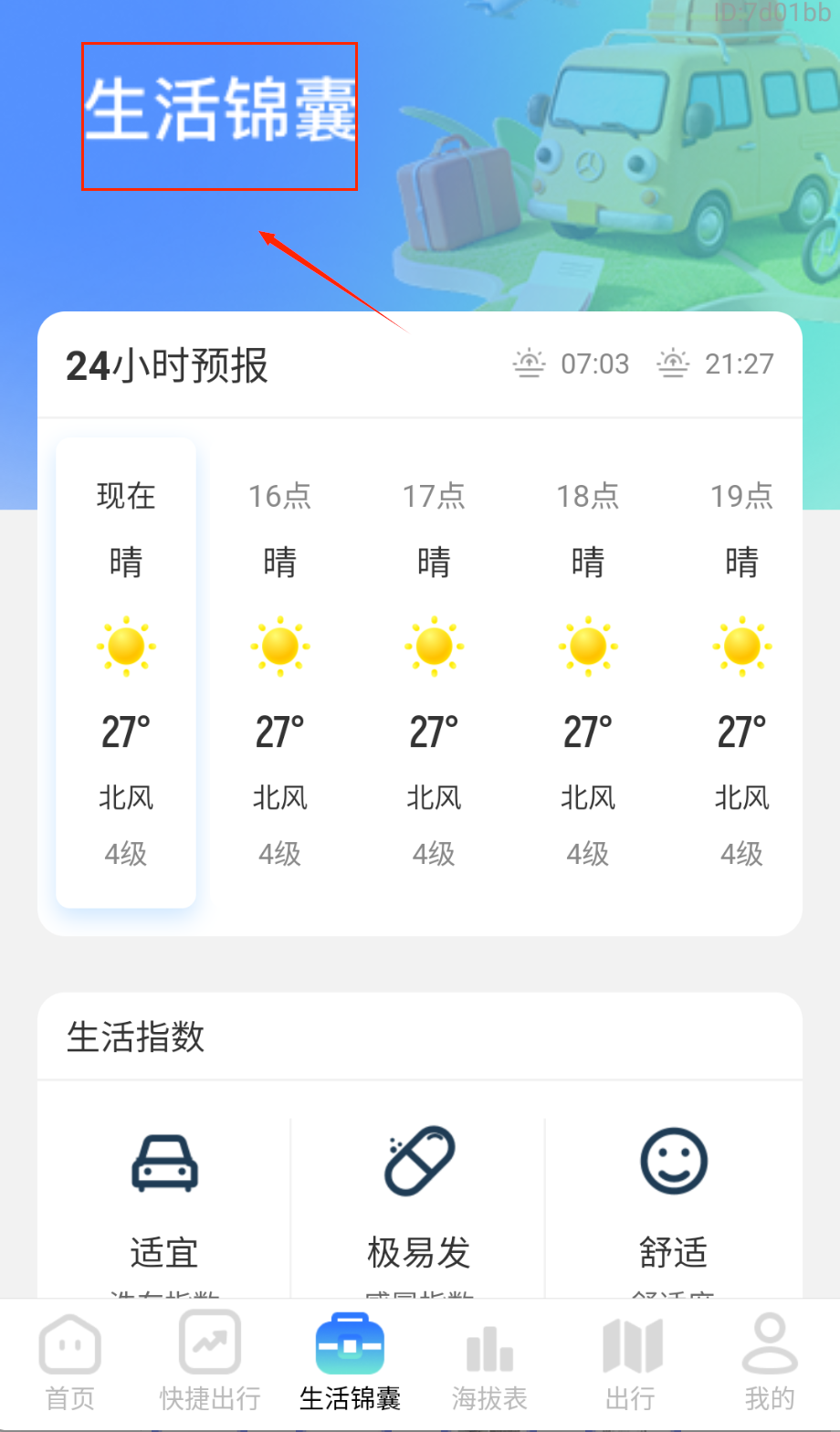Image resolution: width=840 pixels, height=1432 pixels.
Task: View the 极易发 cold index
Action: click(419, 1206)
